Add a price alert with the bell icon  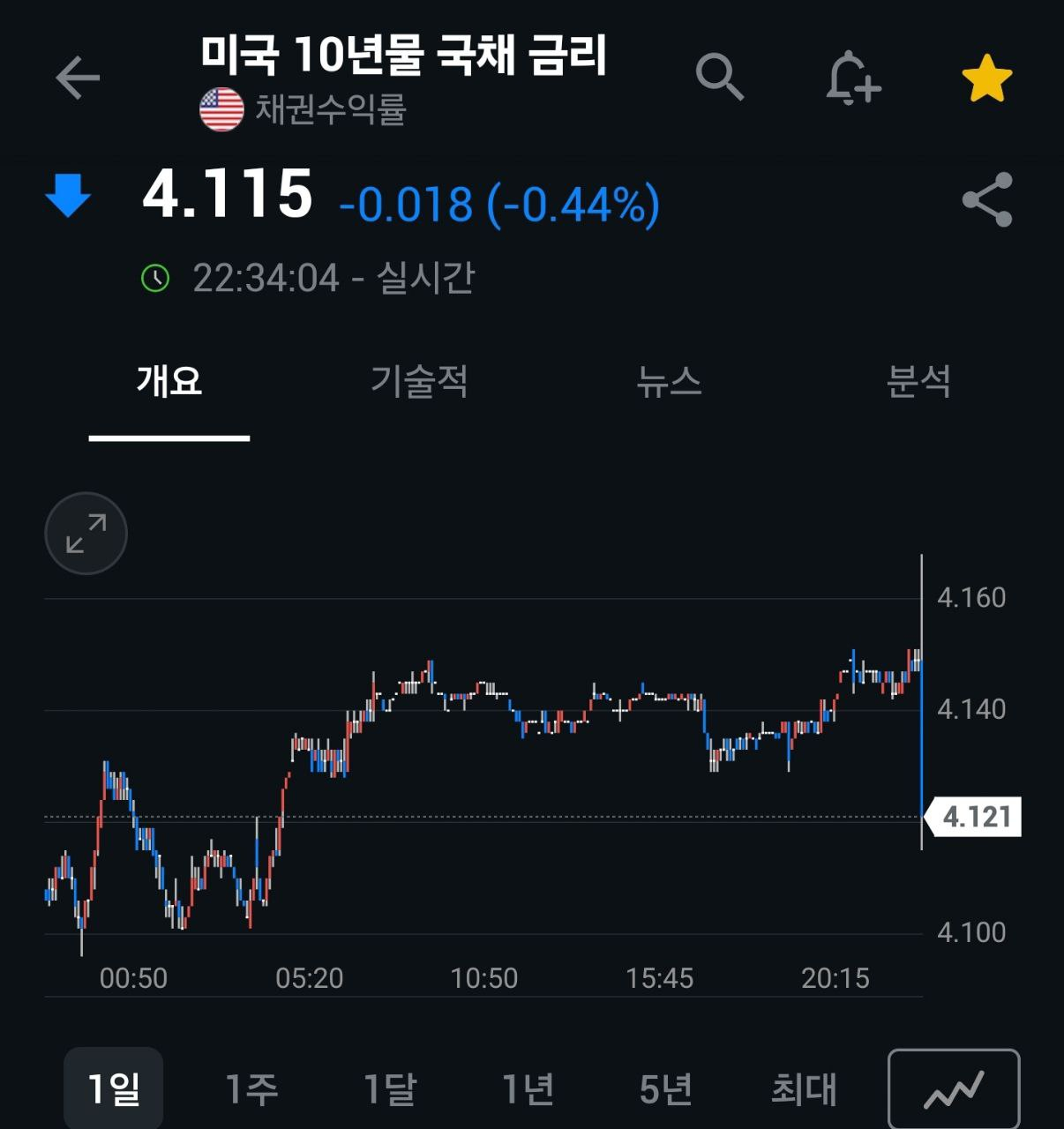[x=852, y=79]
